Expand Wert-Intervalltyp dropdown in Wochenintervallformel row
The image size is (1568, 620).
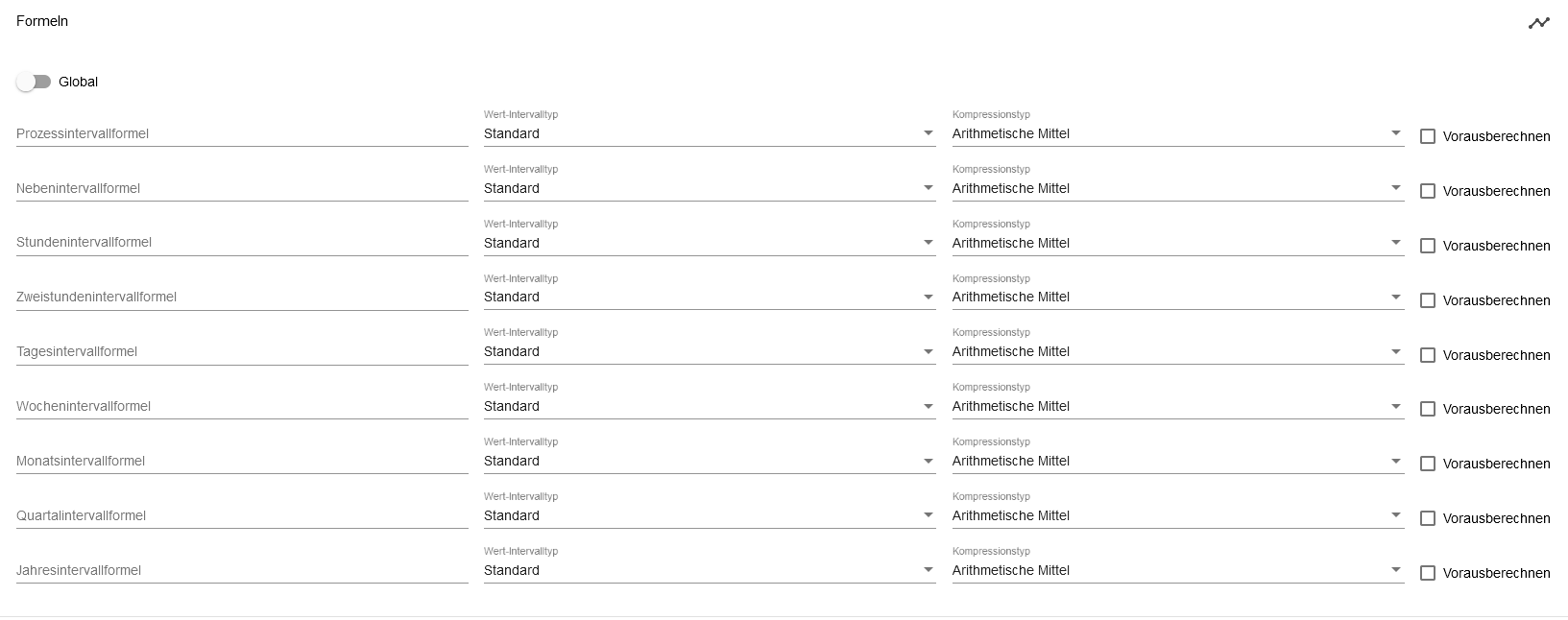(x=709, y=407)
